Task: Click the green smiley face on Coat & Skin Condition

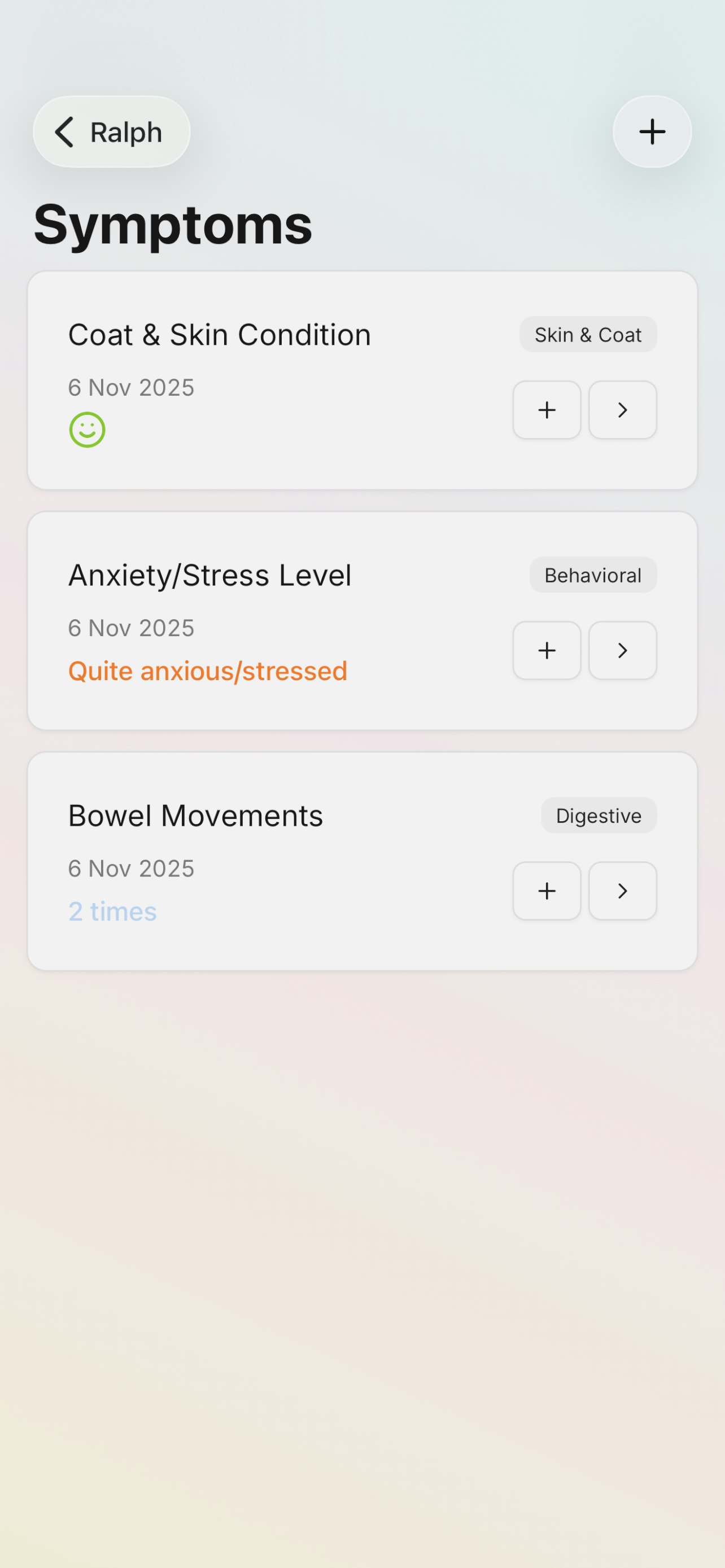Action: [87, 429]
